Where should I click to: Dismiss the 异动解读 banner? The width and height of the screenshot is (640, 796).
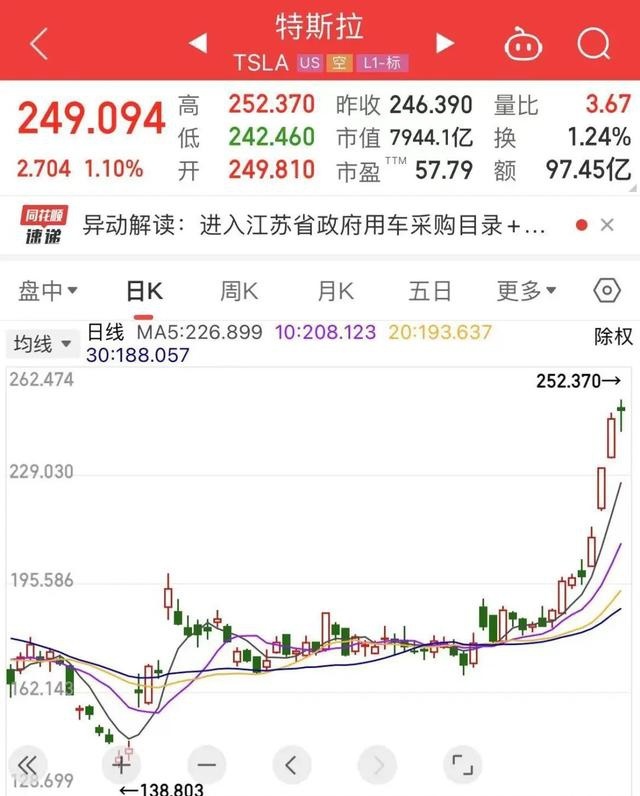pyautogui.click(x=606, y=226)
